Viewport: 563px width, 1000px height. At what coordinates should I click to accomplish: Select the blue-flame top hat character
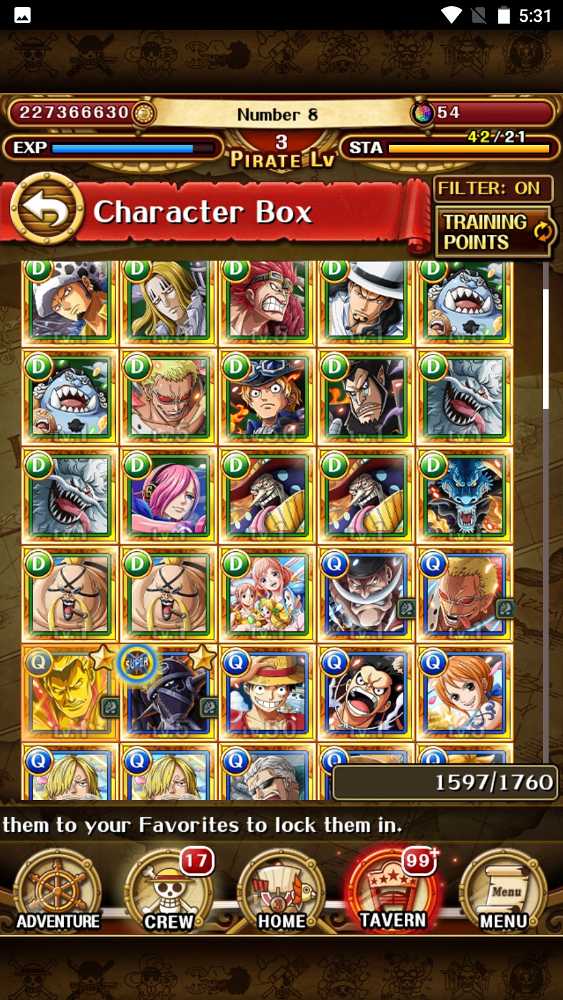click(x=267, y=397)
